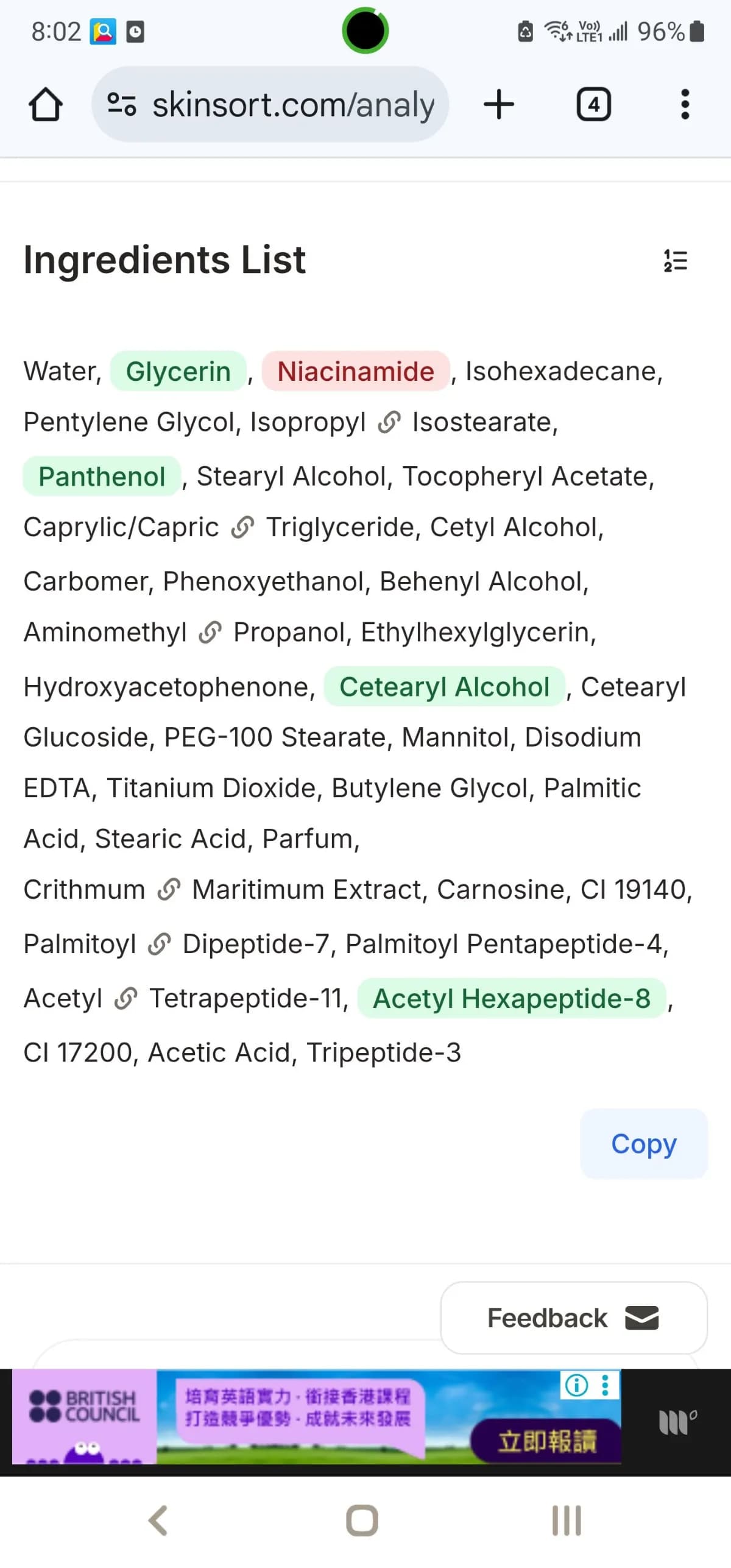Copy the ingredients list
This screenshot has height=1568, width=731.
click(644, 1144)
